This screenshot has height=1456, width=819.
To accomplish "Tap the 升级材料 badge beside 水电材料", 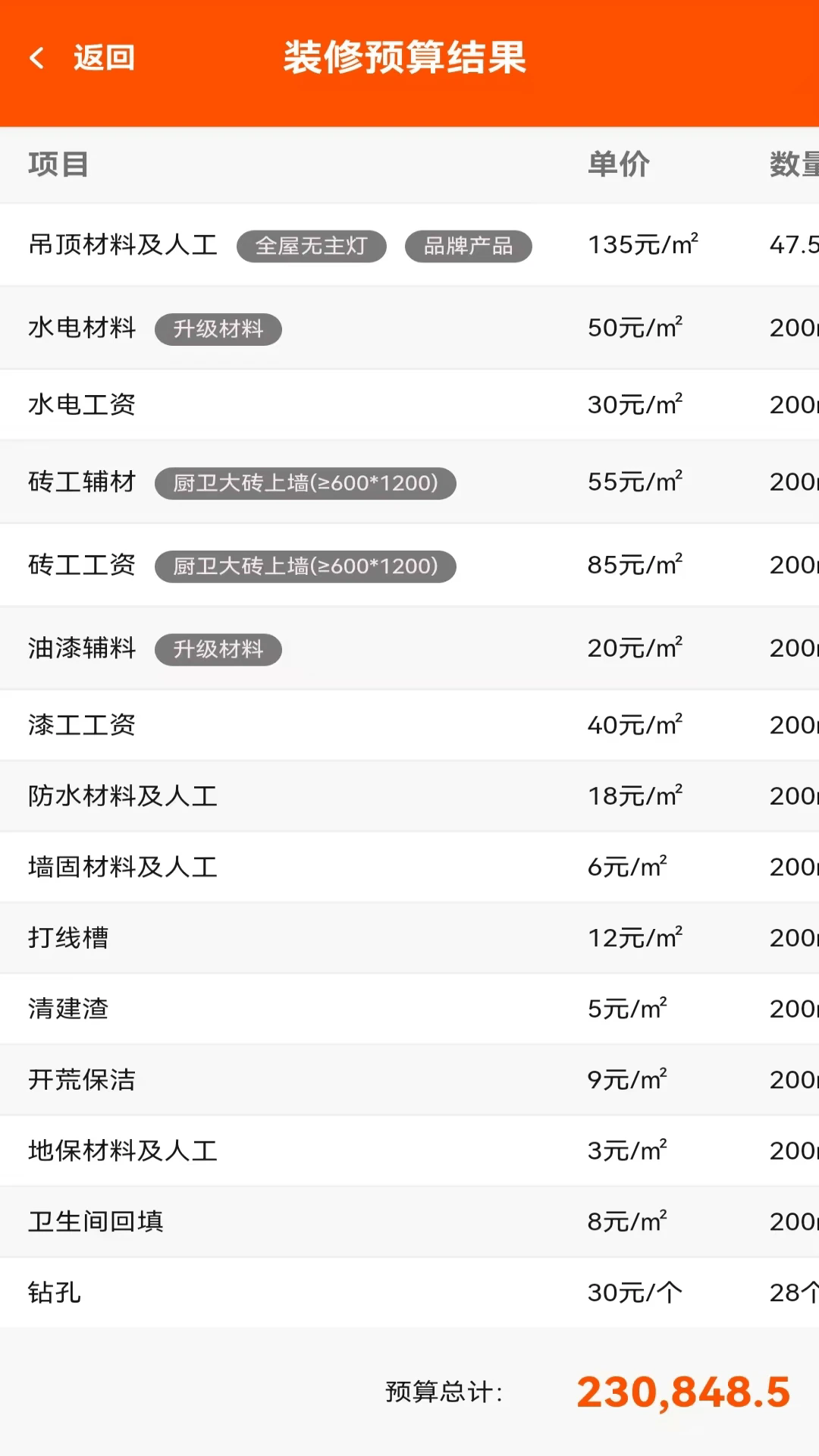I will tap(218, 328).
